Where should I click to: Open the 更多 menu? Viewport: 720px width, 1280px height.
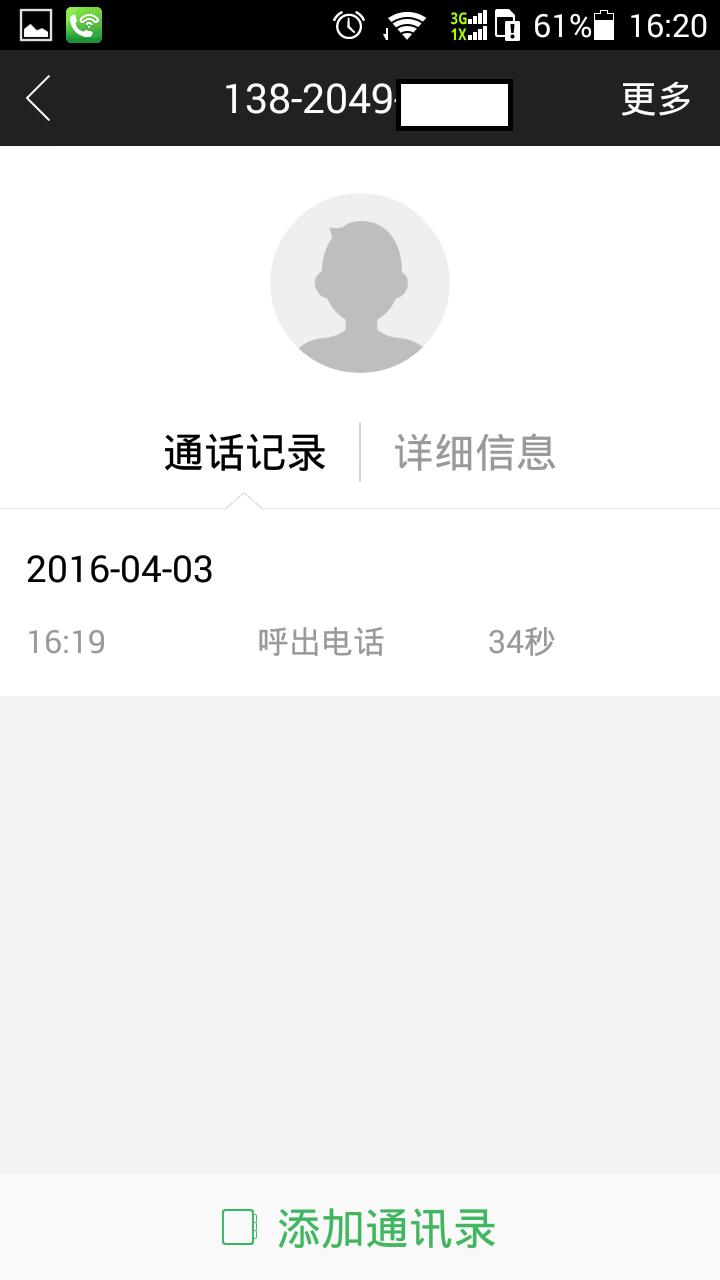[x=656, y=99]
